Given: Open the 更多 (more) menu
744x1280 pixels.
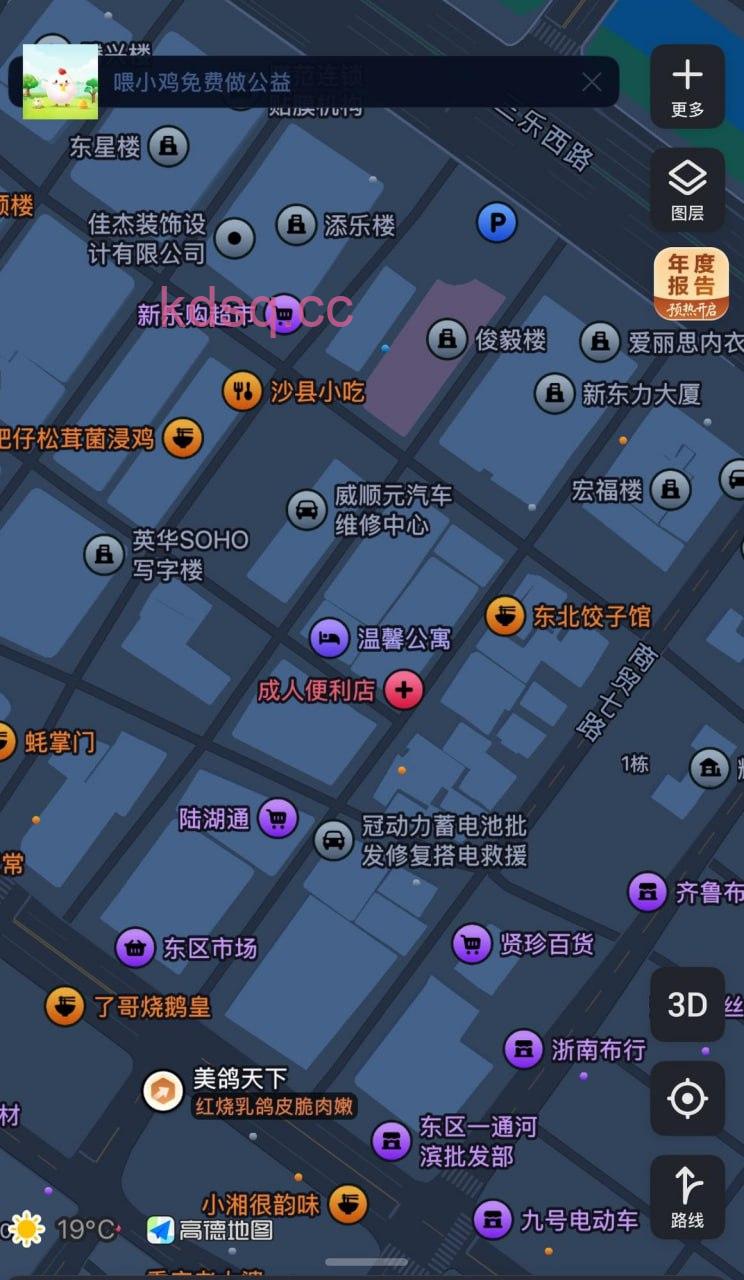Looking at the screenshot, I should point(687,86).
